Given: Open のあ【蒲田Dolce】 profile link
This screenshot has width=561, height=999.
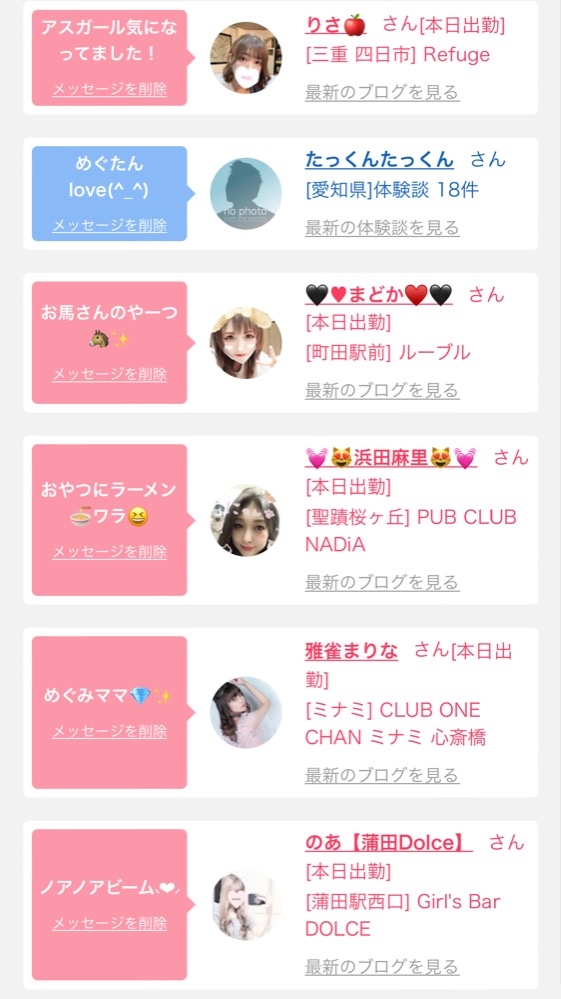Looking at the screenshot, I should [388, 843].
